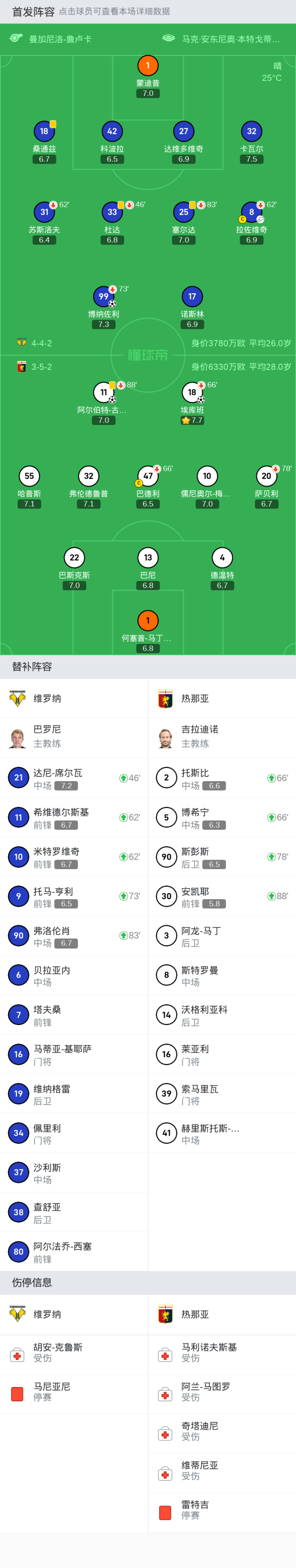Tap striker 诺斯林 number 17
The height and width of the screenshot is (1568, 296).
pyautogui.click(x=192, y=297)
